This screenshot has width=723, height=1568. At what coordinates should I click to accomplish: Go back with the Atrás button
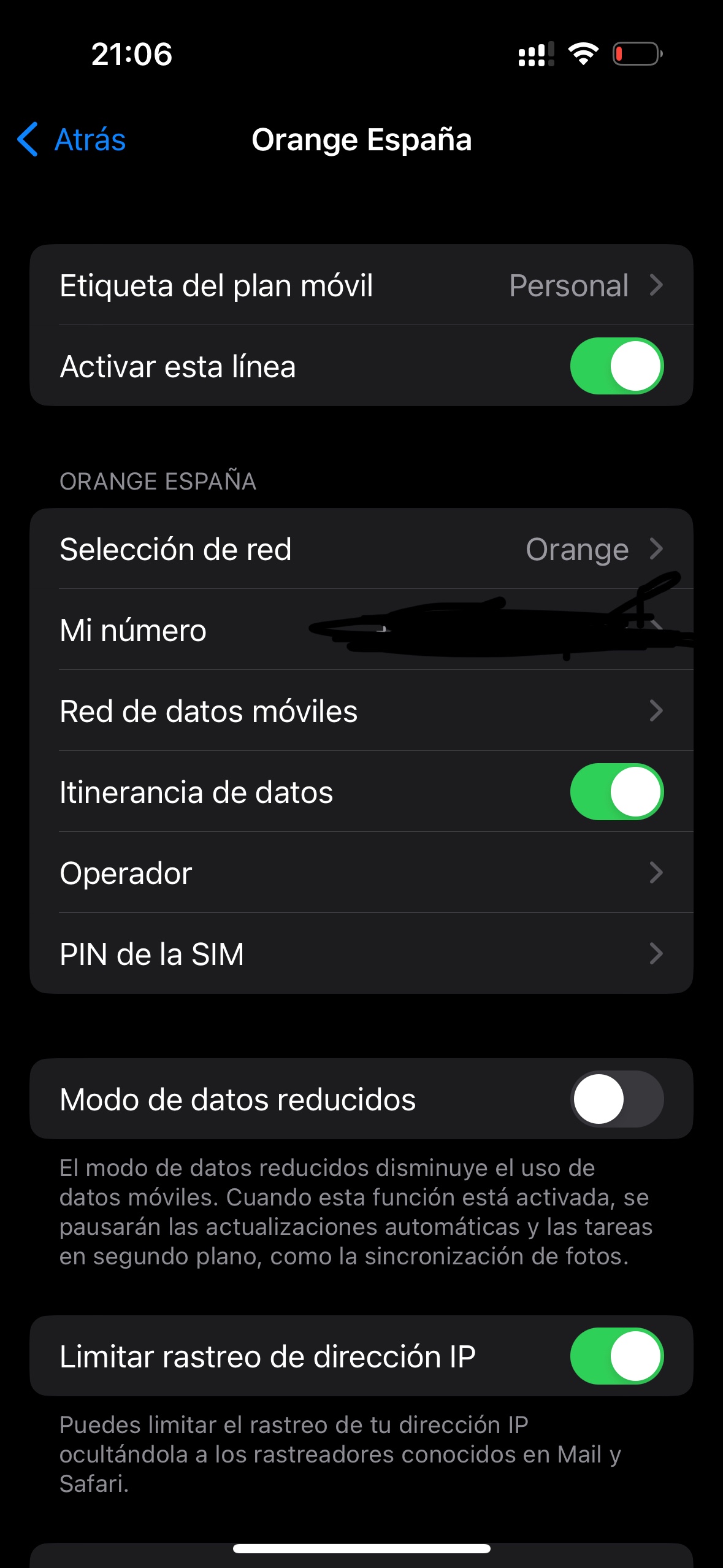pyautogui.click(x=72, y=140)
